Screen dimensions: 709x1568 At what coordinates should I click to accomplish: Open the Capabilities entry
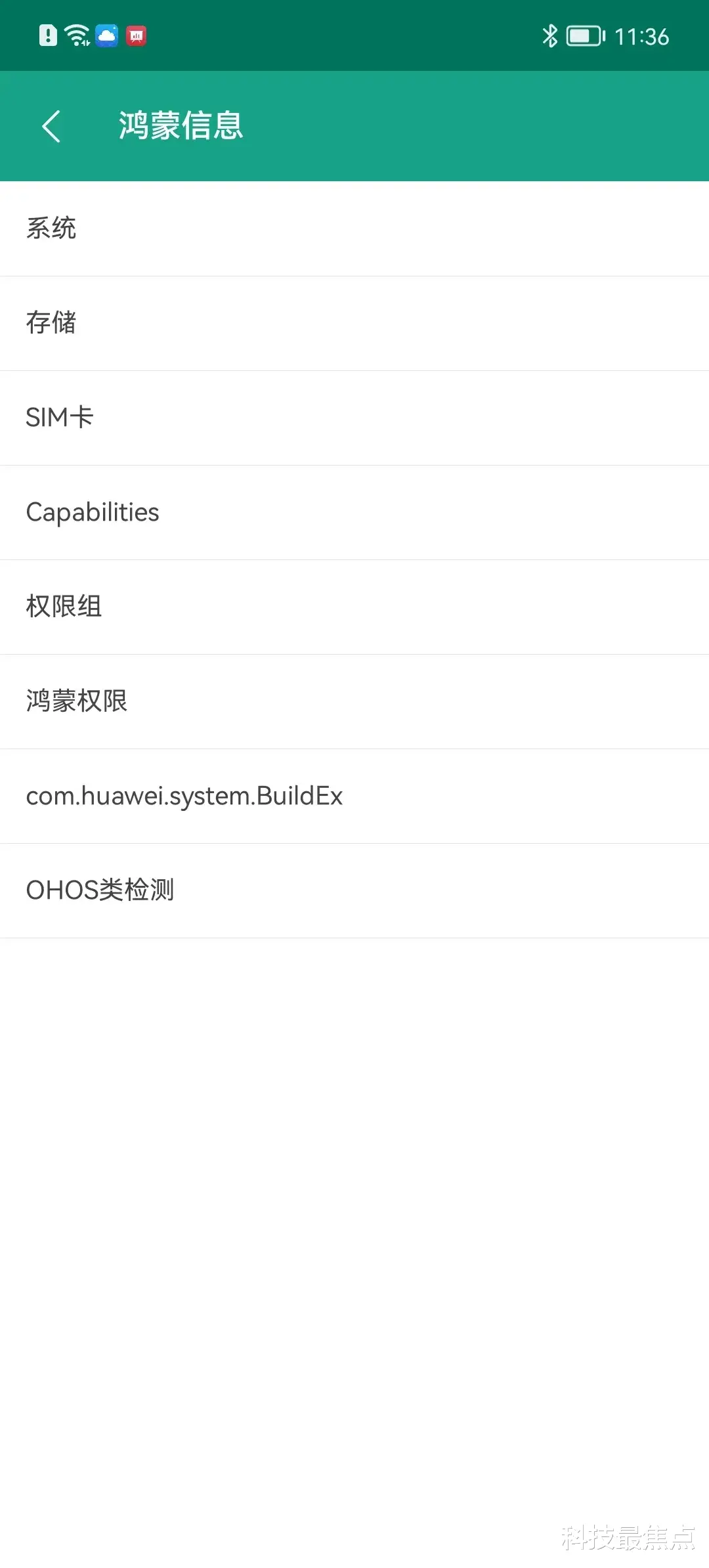(354, 512)
